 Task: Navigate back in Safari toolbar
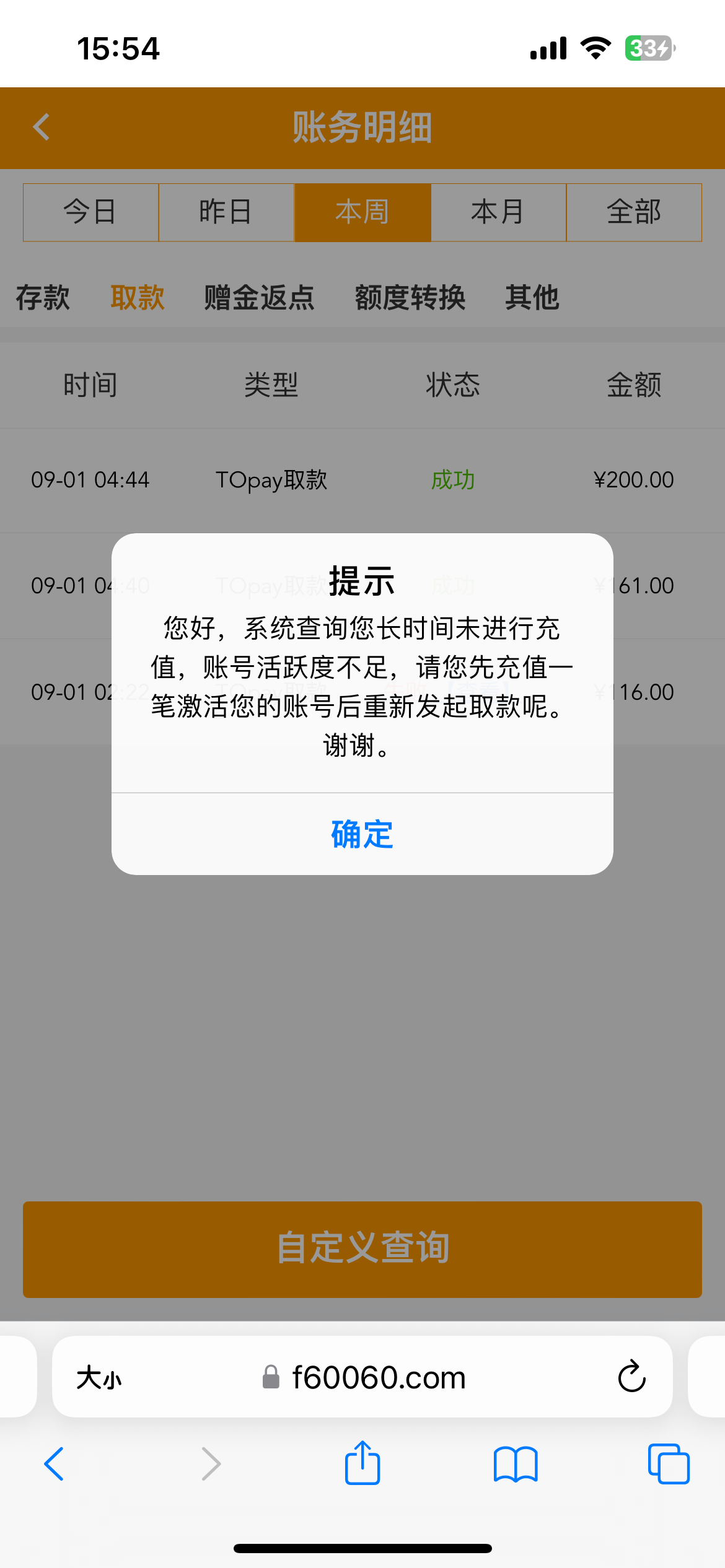pos(55,1464)
